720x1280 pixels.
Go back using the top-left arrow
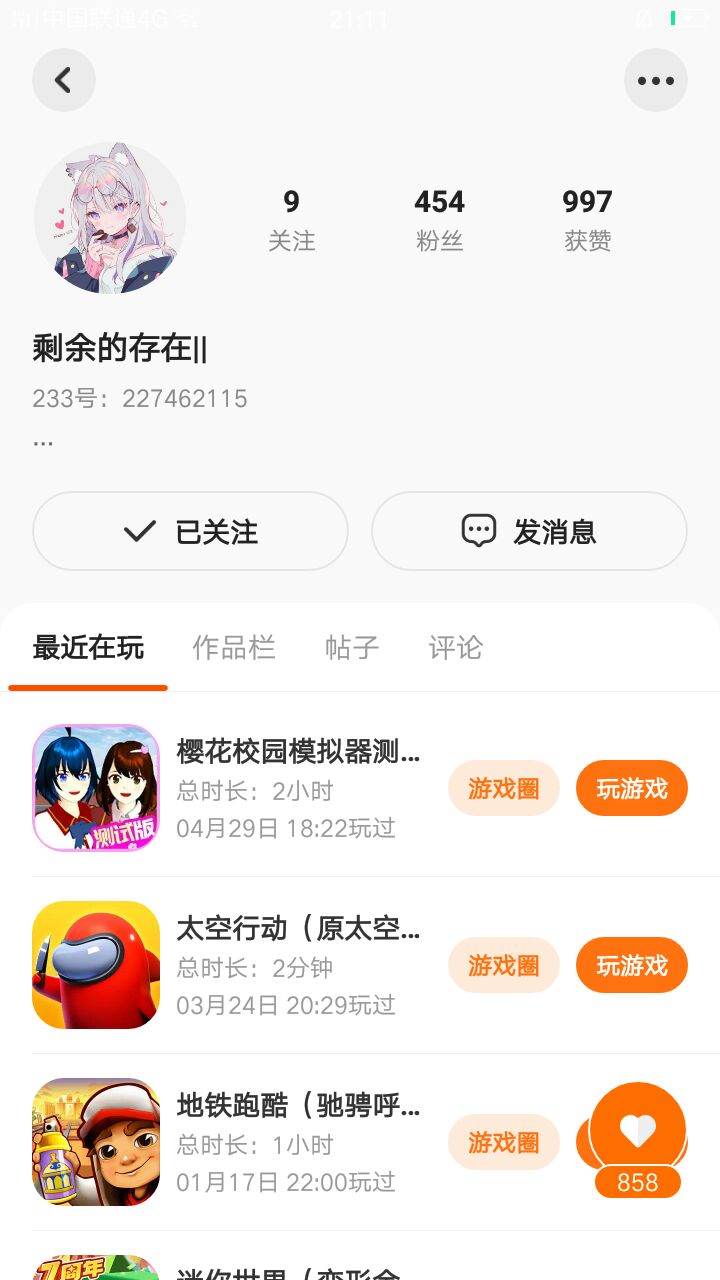click(64, 80)
